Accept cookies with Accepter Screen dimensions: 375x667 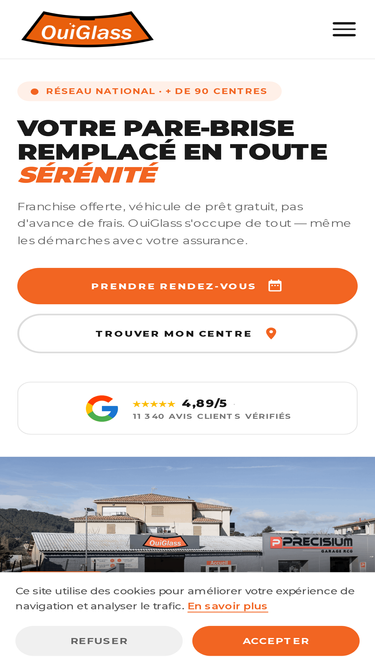276,641
